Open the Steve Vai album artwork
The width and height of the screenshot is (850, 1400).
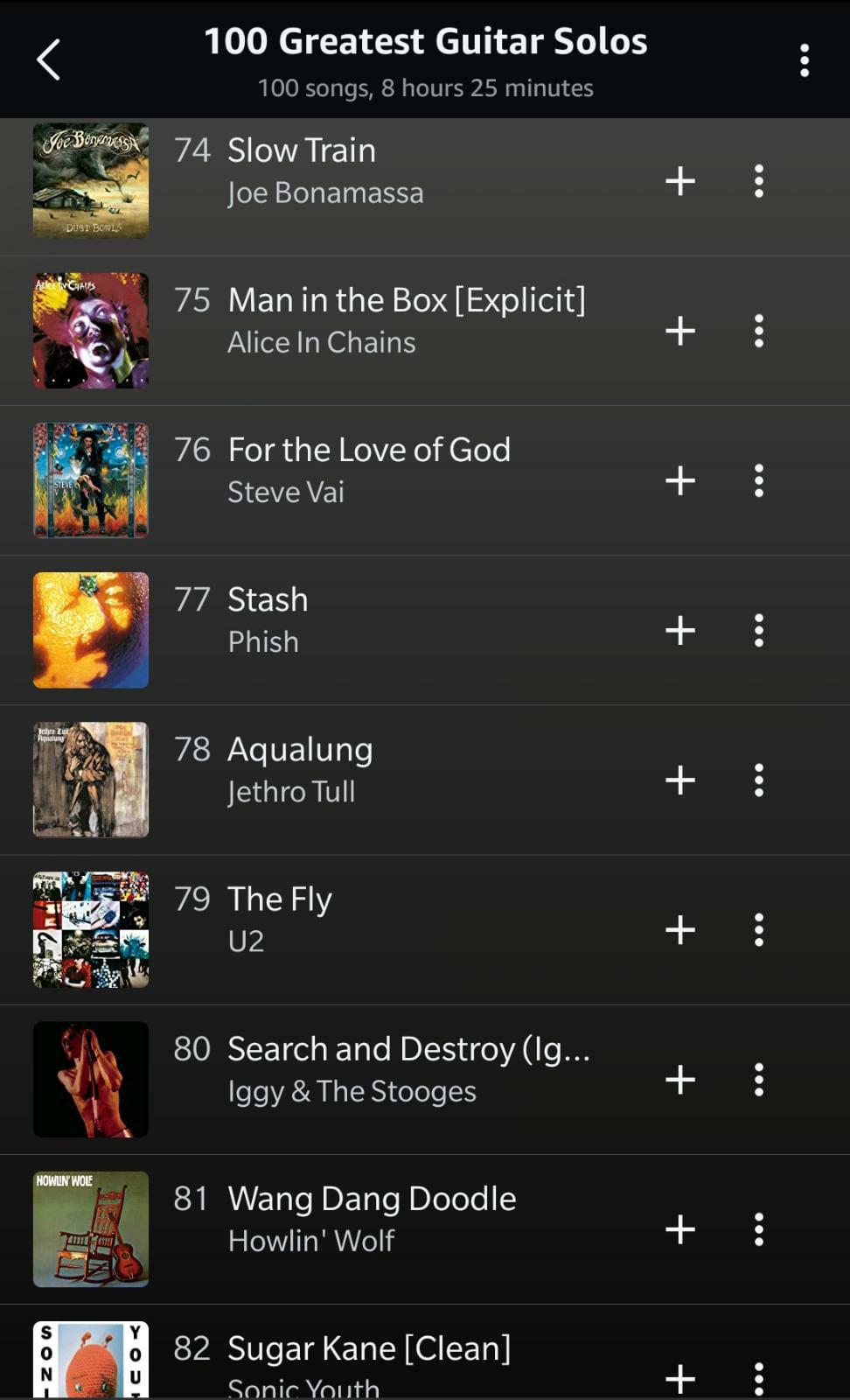tap(91, 480)
